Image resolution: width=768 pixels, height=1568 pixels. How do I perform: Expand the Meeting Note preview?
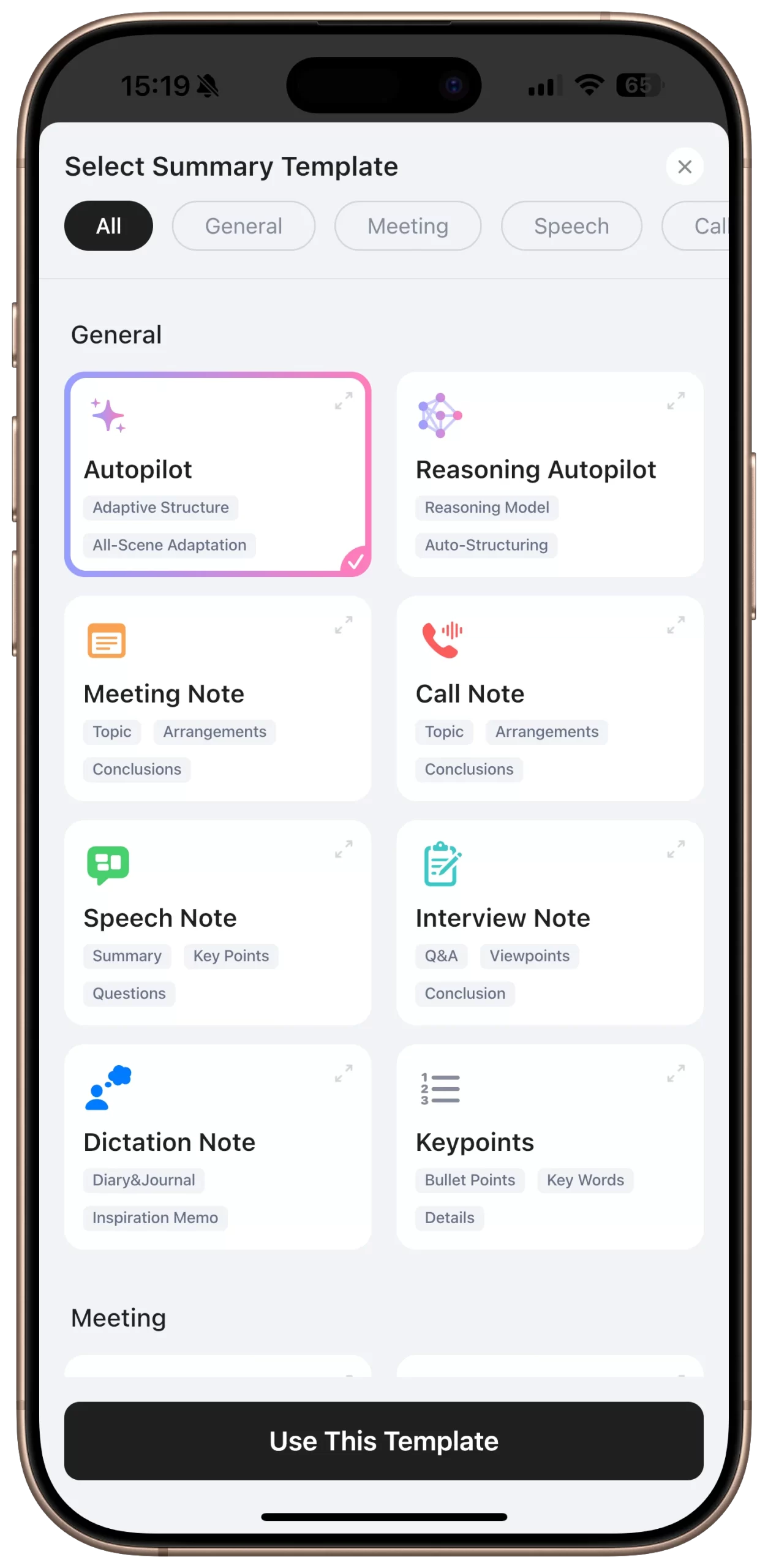coord(344,625)
